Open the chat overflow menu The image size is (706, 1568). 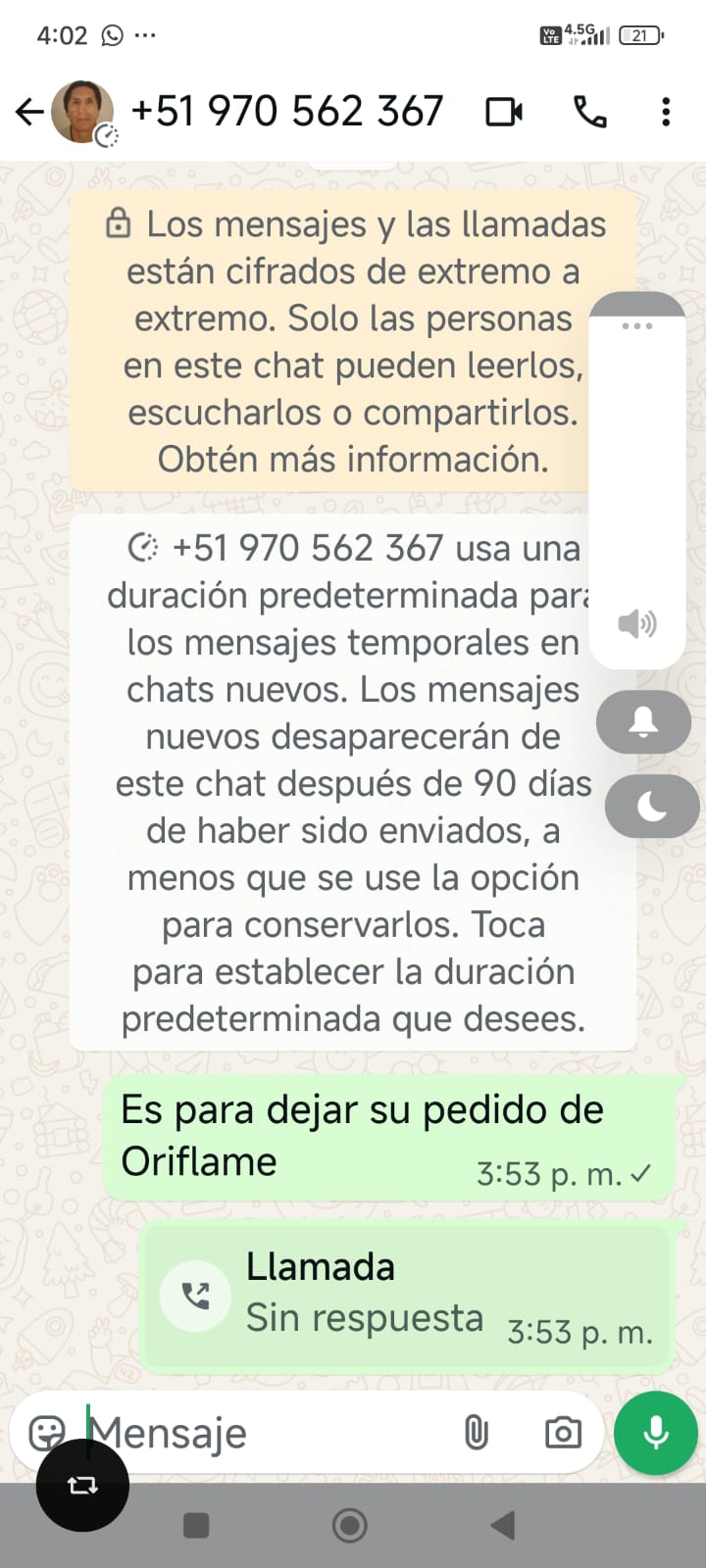point(666,112)
